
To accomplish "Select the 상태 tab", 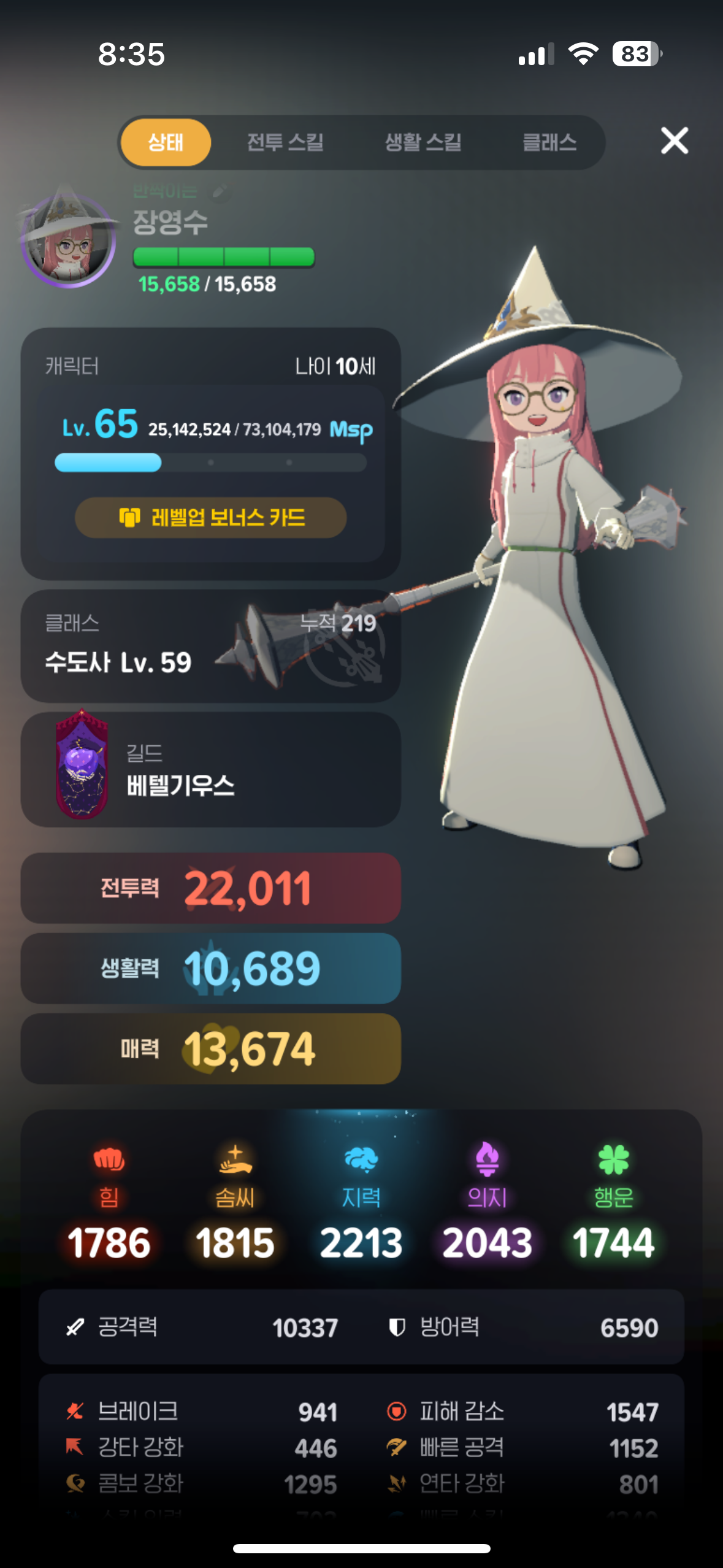I will 166,142.
